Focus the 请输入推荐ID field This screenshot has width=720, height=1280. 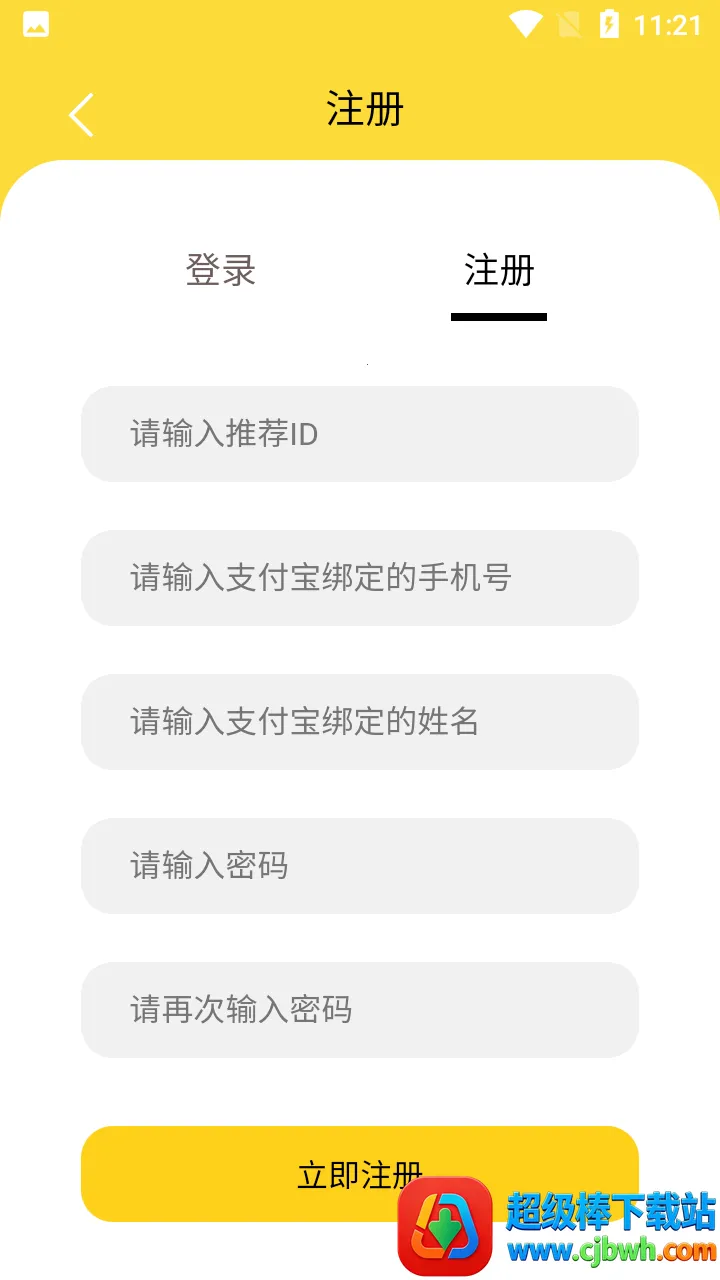pyautogui.click(x=360, y=434)
